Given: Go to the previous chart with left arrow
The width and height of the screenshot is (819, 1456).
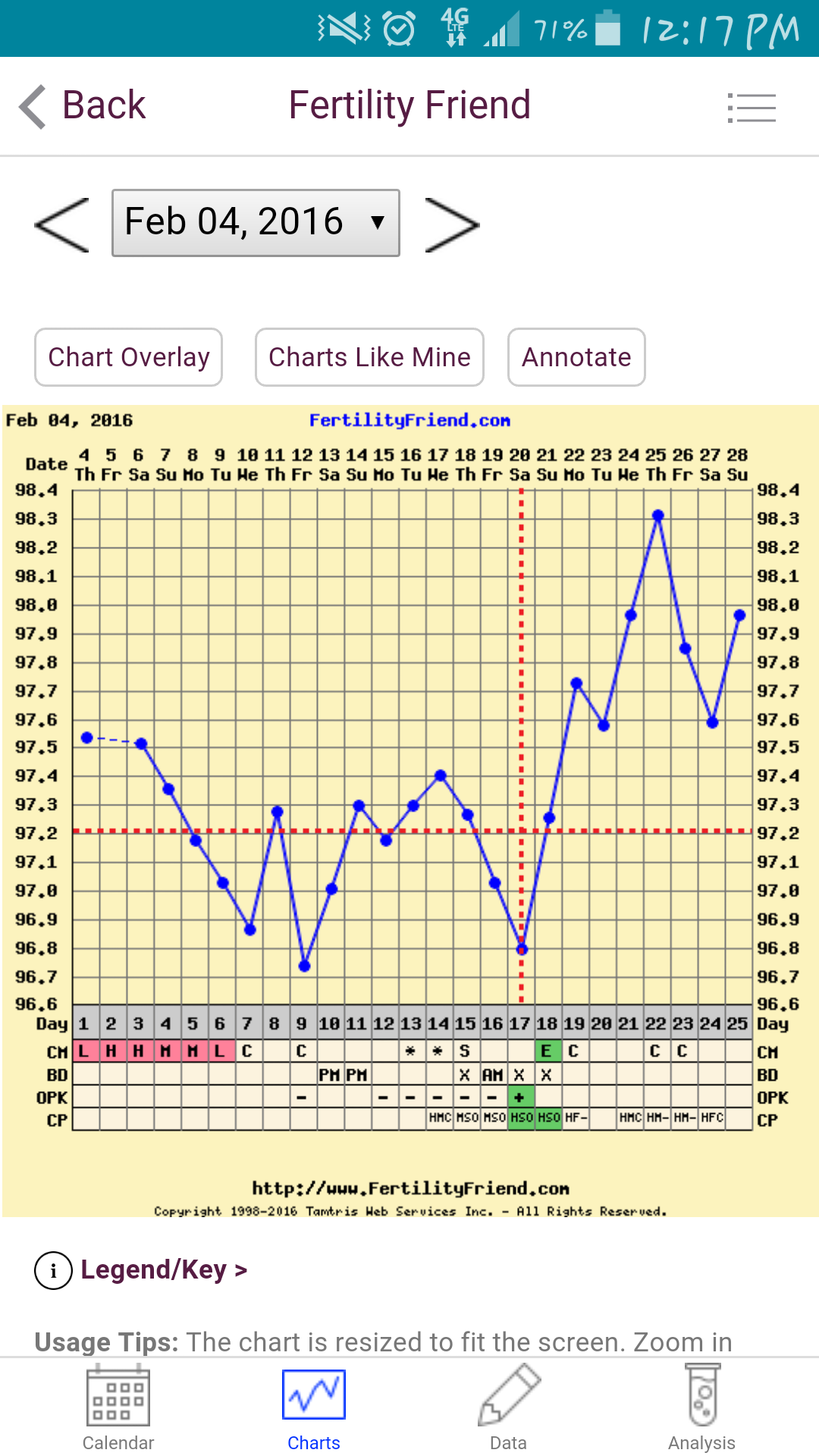Looking at the screenshot, I should tap(62, 224).
